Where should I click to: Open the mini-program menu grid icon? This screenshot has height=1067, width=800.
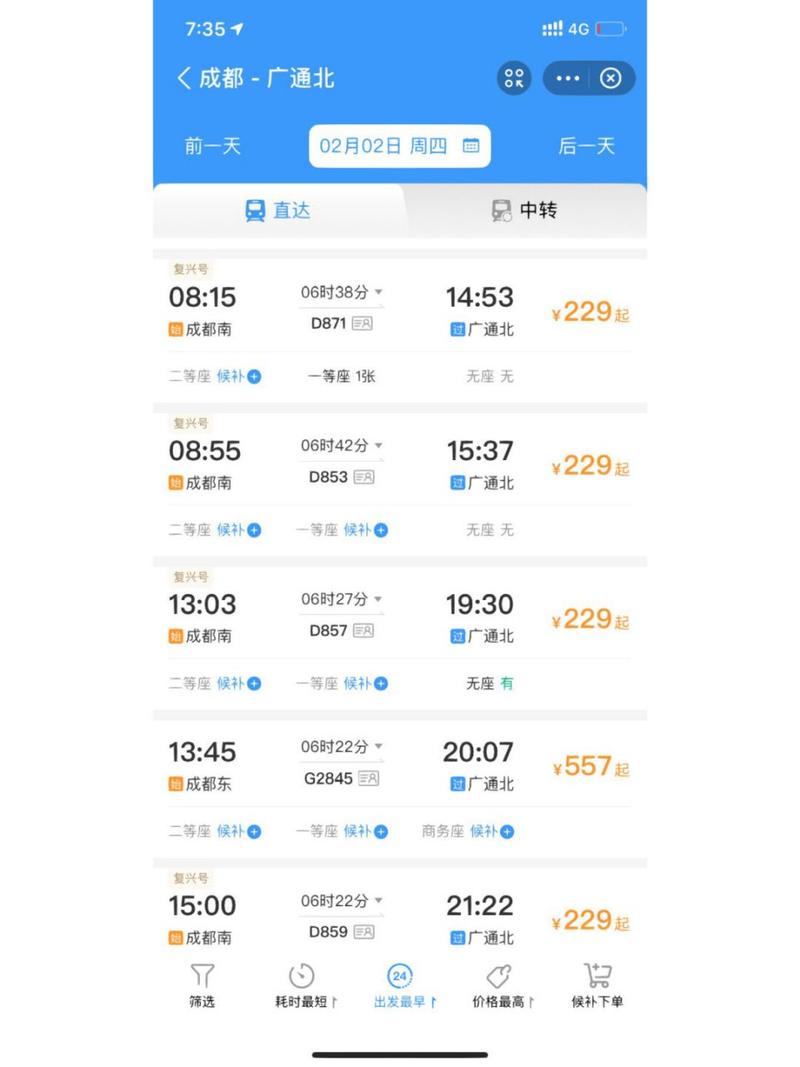pos(513,78)
